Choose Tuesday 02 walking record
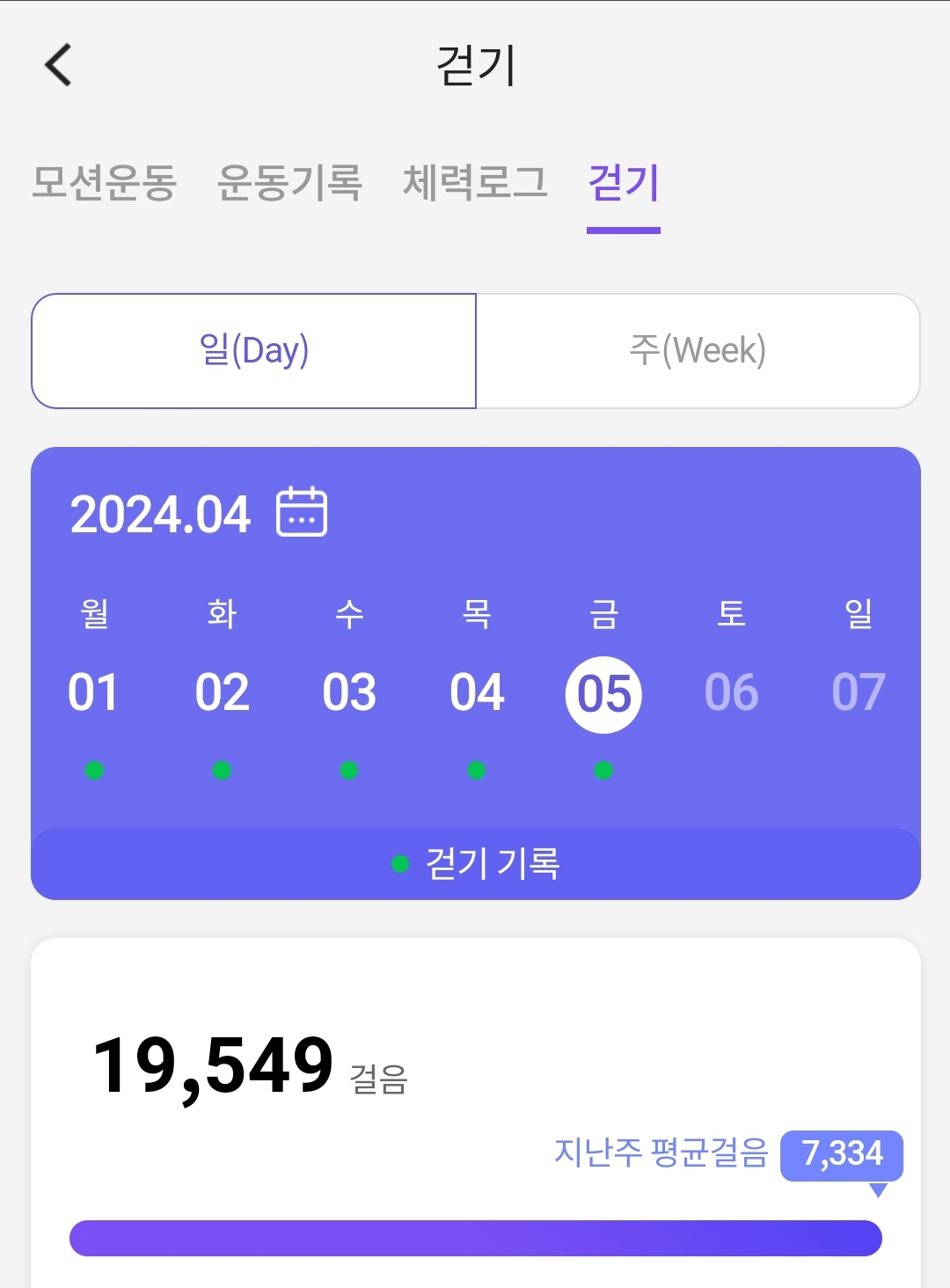 click(x=222, y=692)
